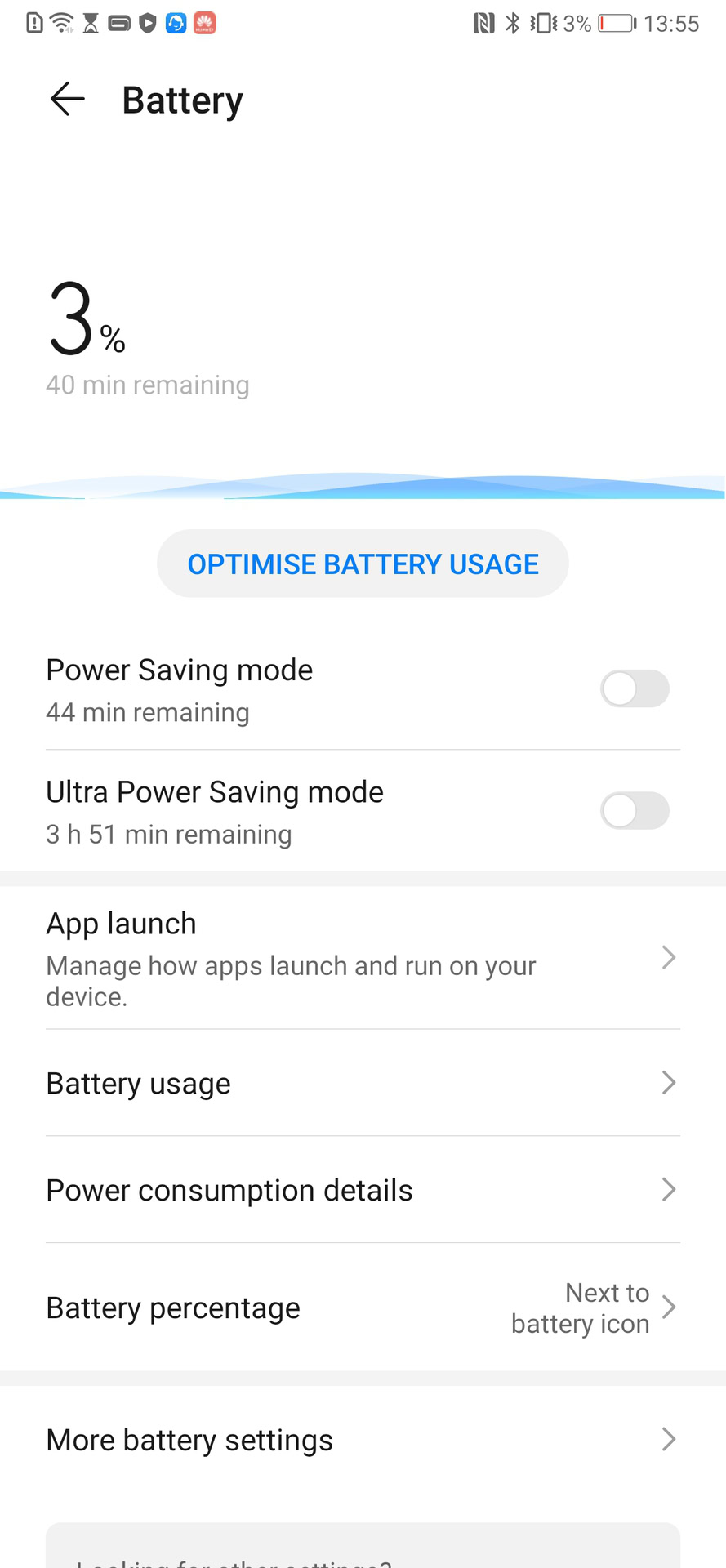Go back from Battery settings
The image size is (726, 1568).
click(67, 99)
